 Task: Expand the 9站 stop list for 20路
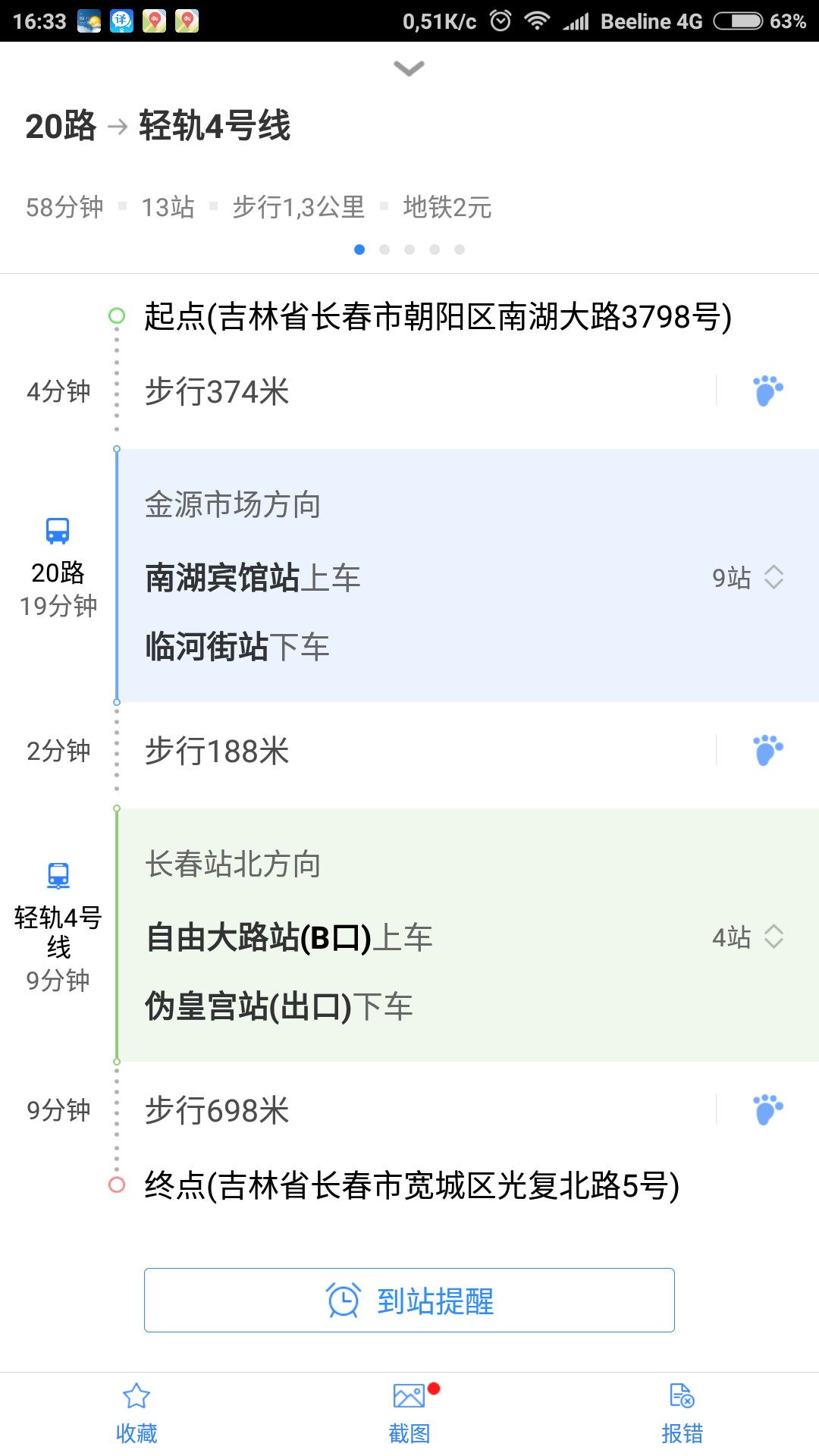(748, 577)
